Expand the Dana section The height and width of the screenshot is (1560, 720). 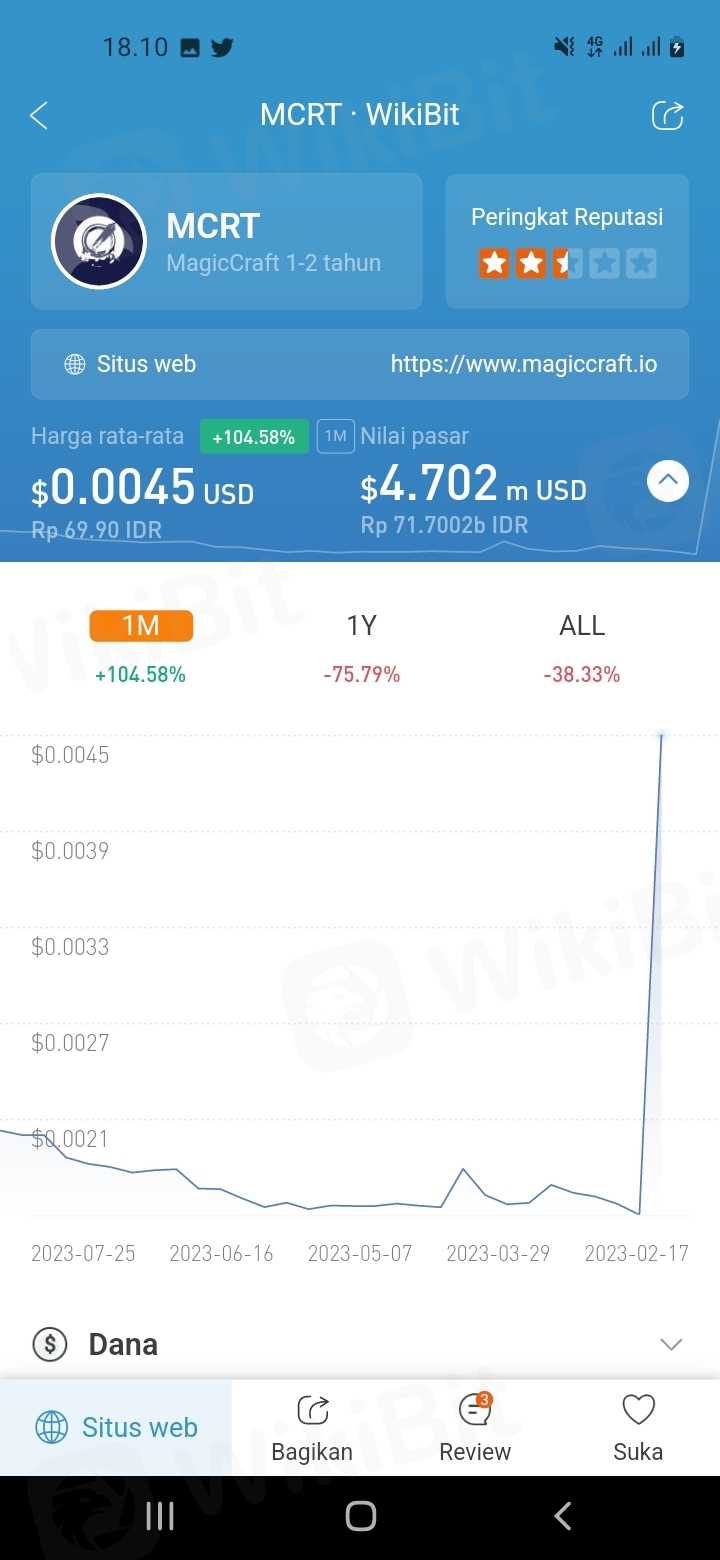(671, 1345)
